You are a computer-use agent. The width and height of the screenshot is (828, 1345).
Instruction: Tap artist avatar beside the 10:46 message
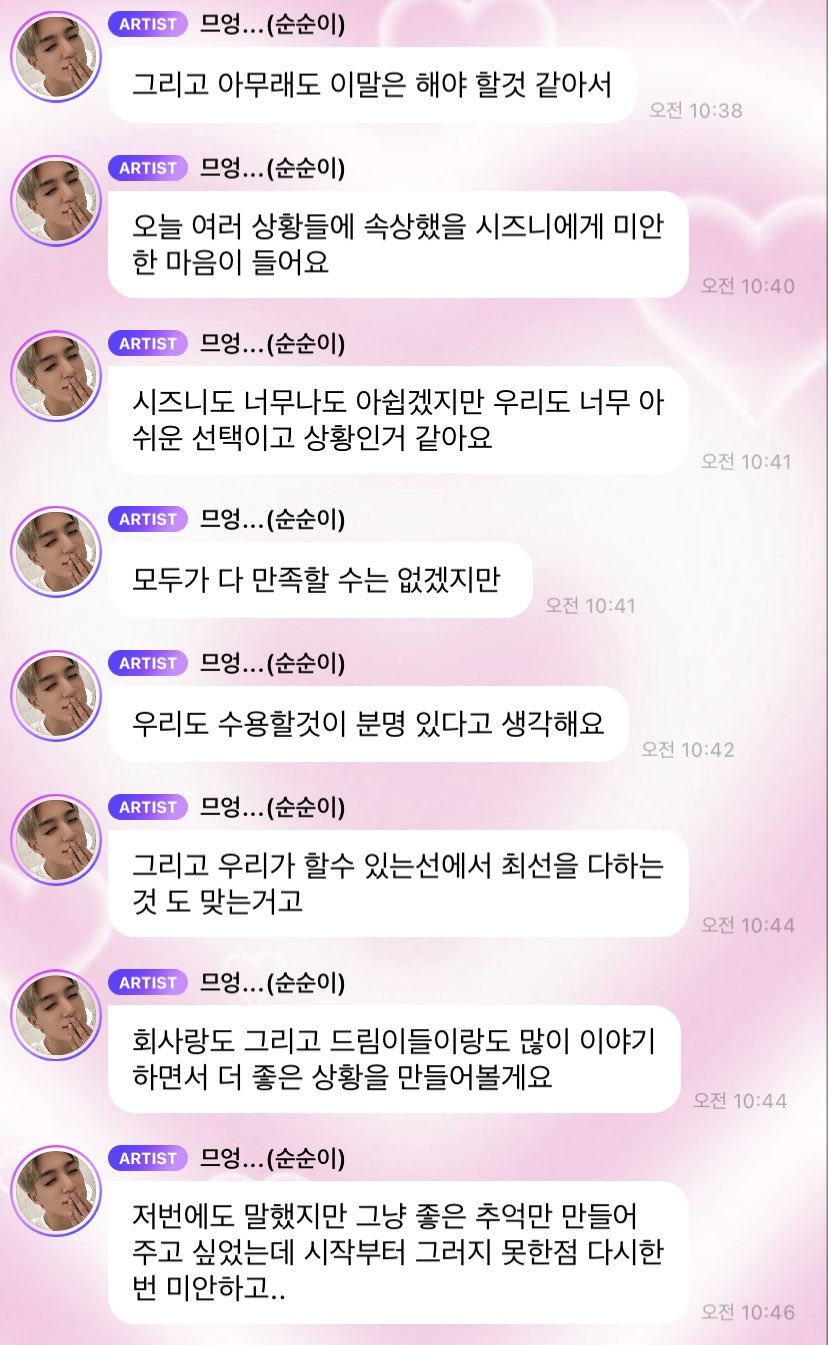pyautogui.click(x=56, y=1190)
